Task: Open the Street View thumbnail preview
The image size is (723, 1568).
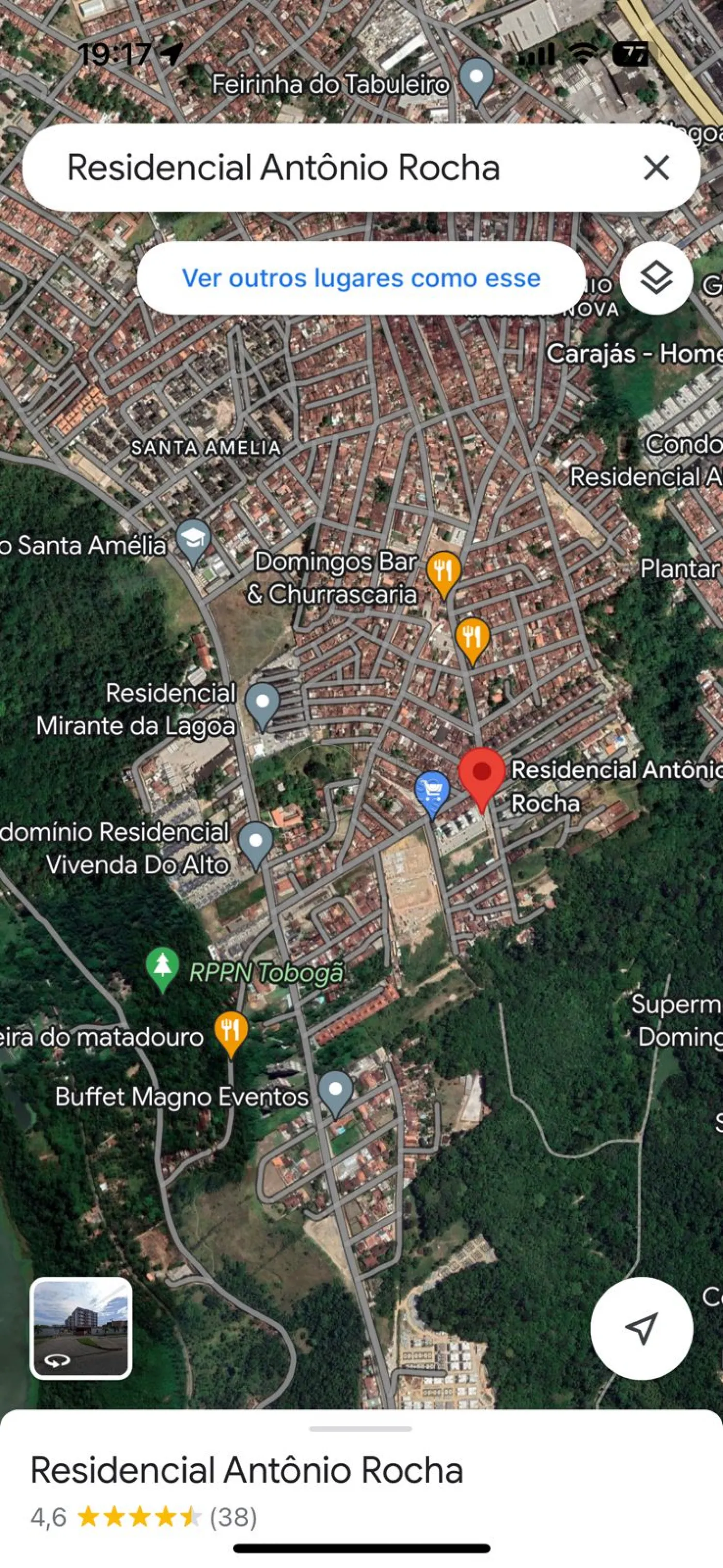Action: coord(81,1329)
